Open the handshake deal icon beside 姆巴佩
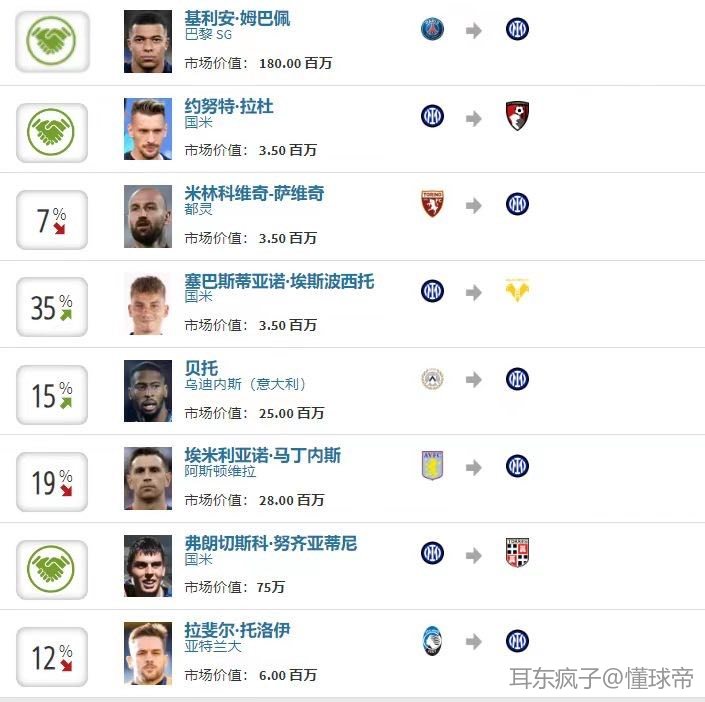Screen dimensions: 705x702 click(52, 42)
